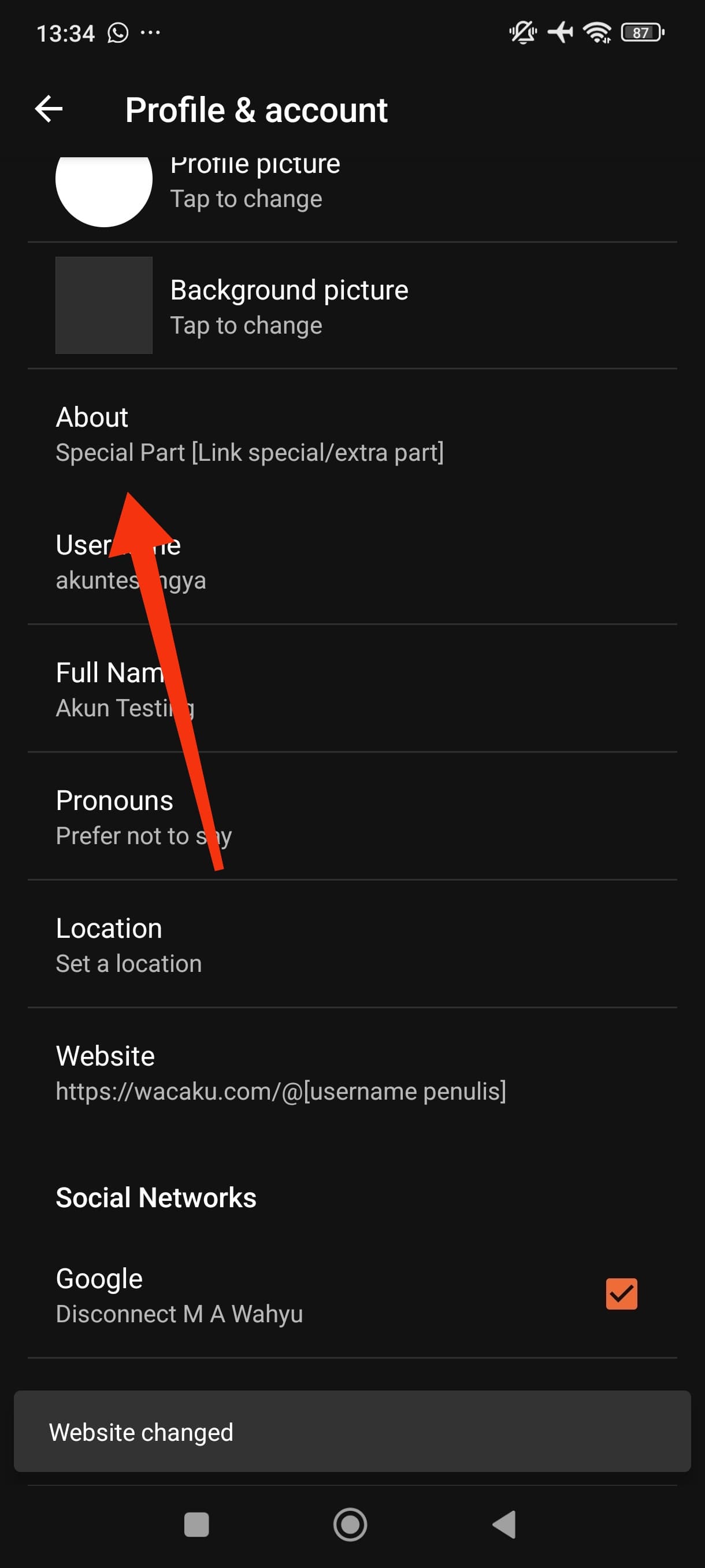705x1568 pixels.
Task: Go back from Profile & account
Action: (x=49, y=110)
